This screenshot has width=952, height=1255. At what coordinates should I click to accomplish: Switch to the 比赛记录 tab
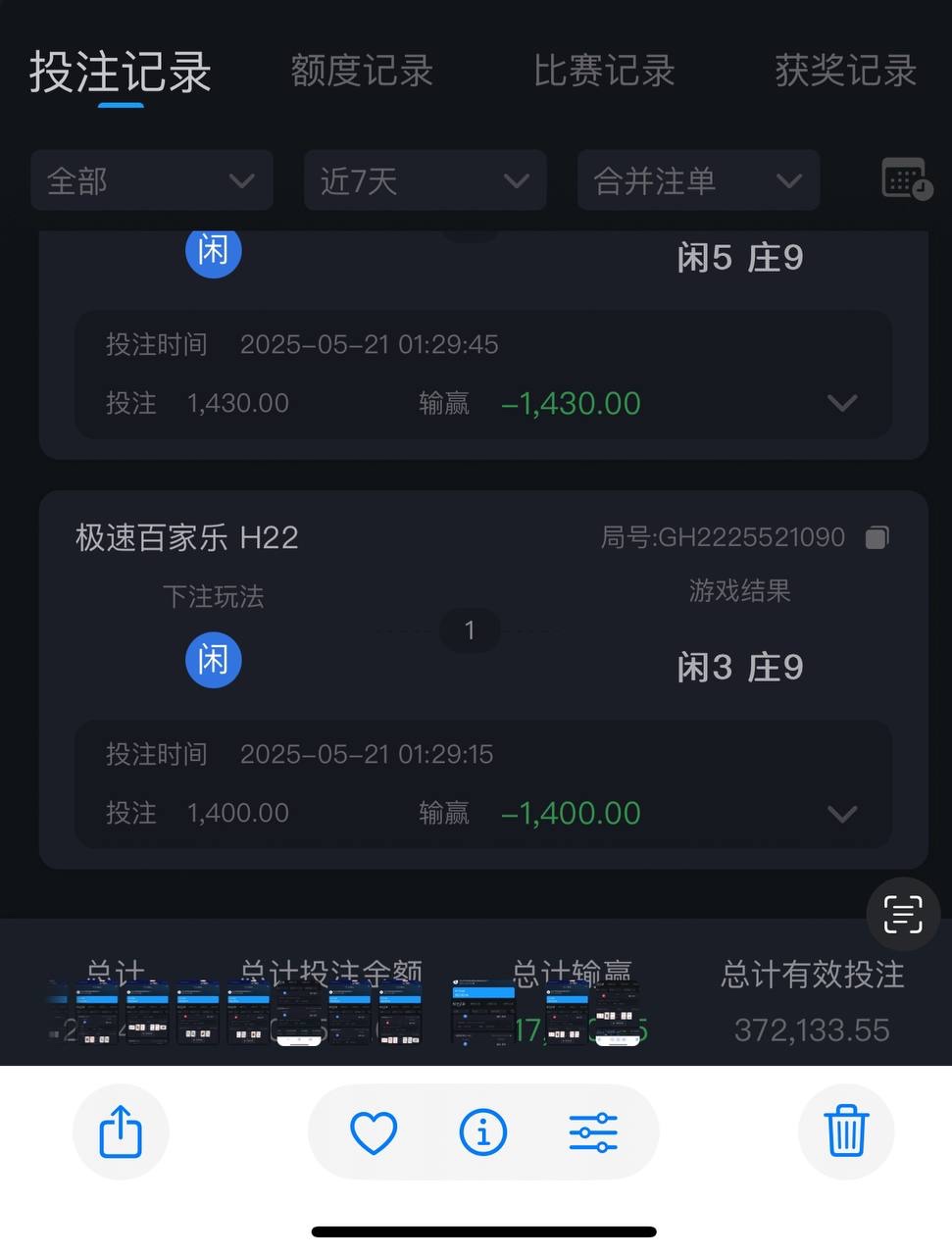click(604, 72)
